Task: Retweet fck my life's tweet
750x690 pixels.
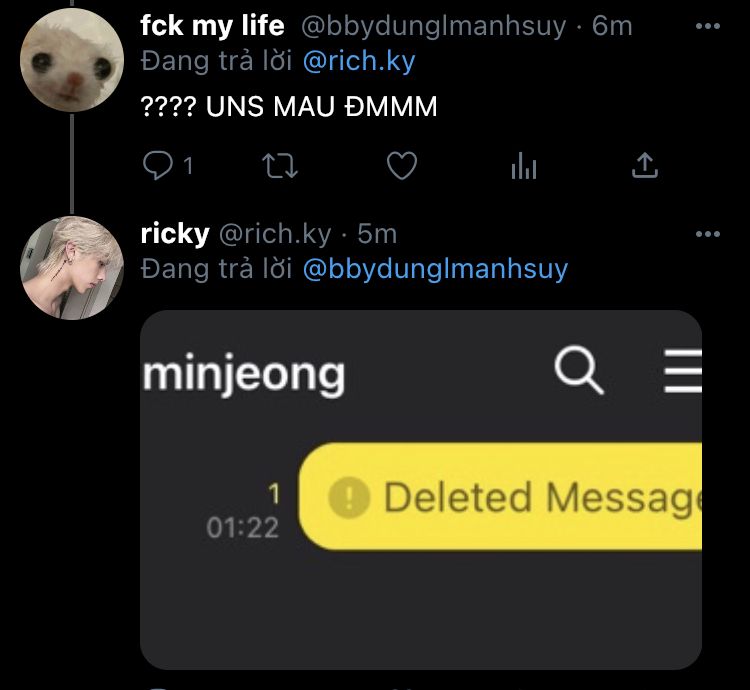Action: [x=279, y=166]
